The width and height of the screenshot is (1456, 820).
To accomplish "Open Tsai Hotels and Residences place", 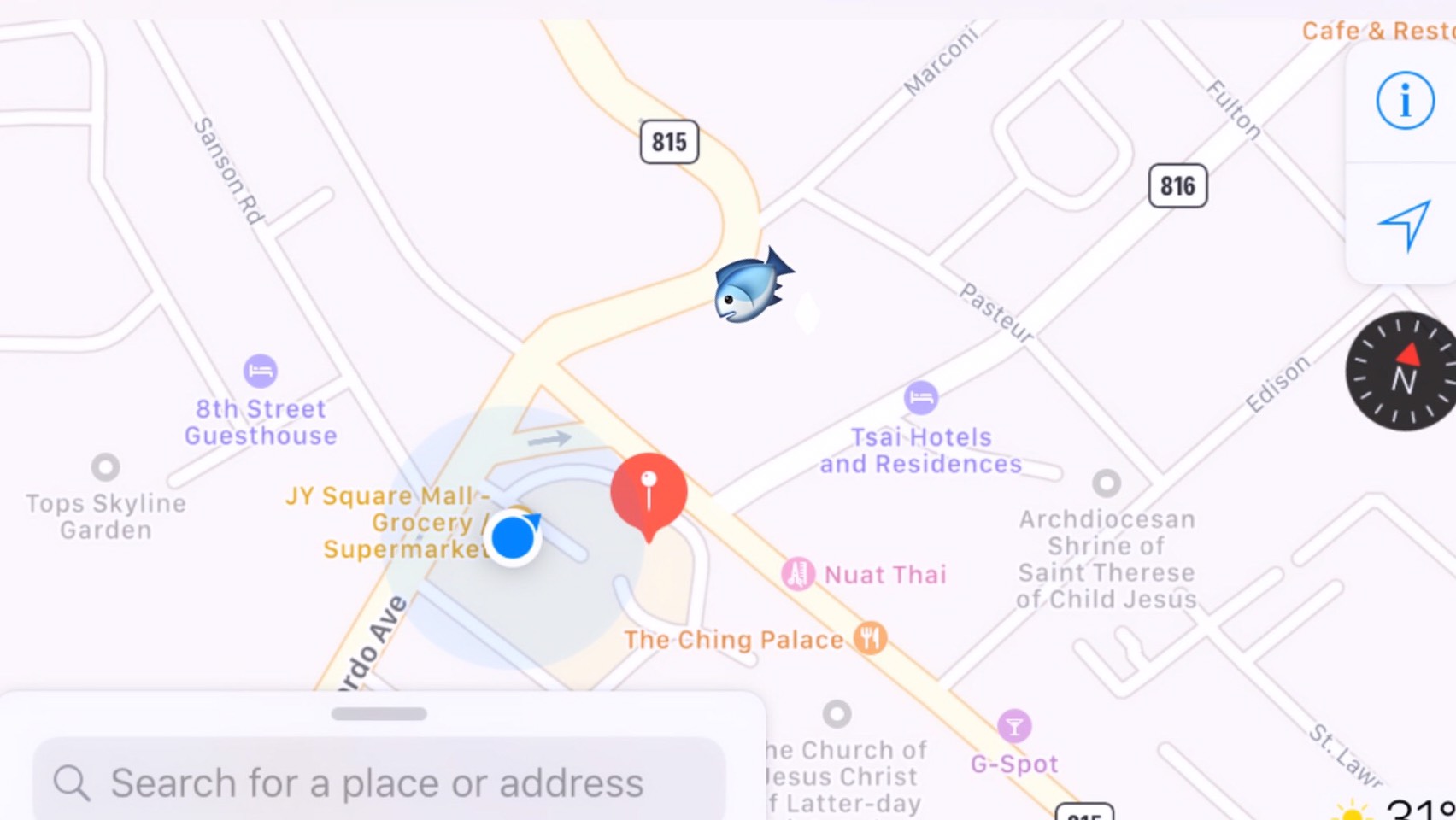I will [920, 397].
